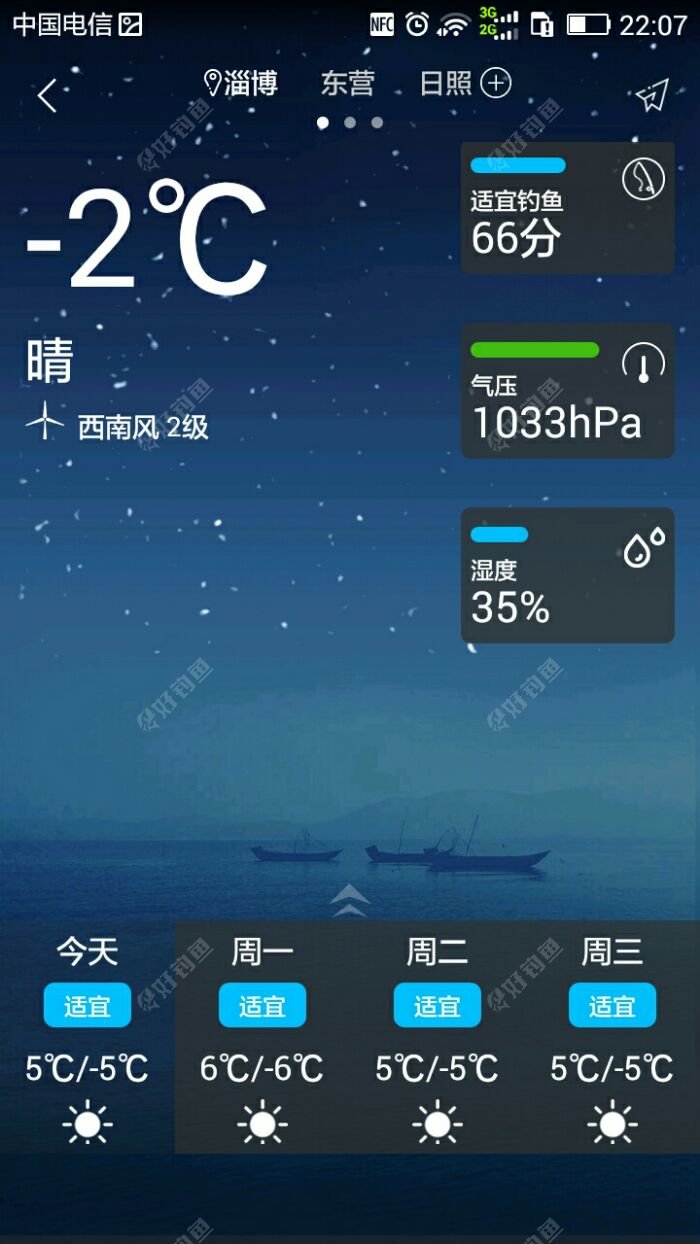
Task: Select 今天 forecast column
Action: pyautogui.click(x=87, y=1036)
